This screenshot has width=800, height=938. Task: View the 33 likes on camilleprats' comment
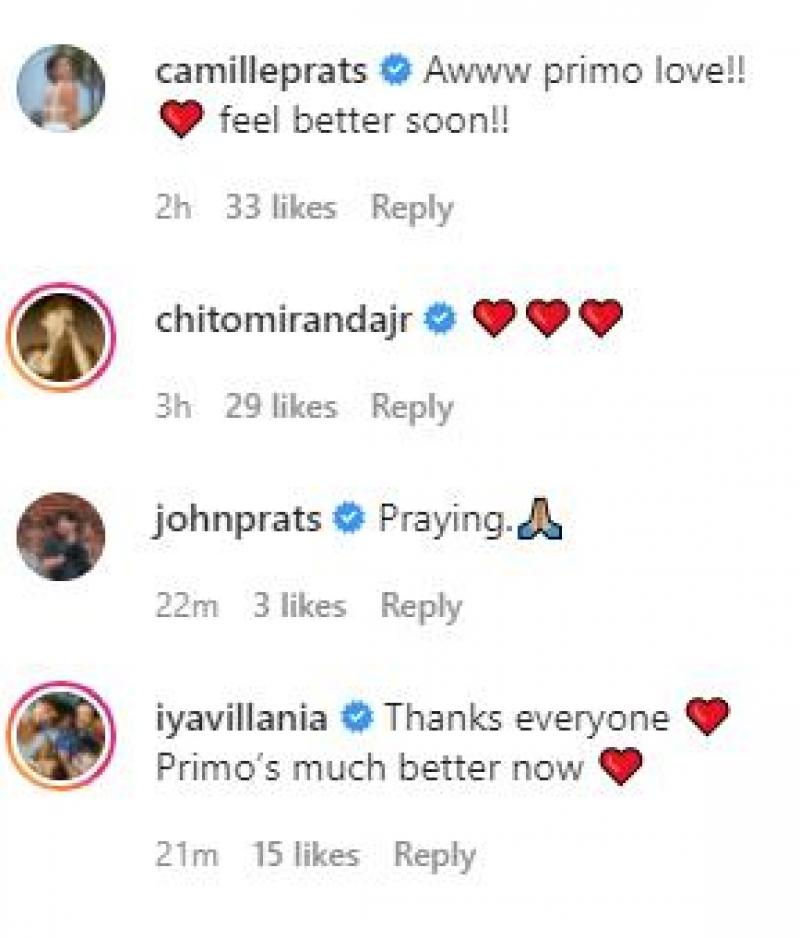[280, 208]
